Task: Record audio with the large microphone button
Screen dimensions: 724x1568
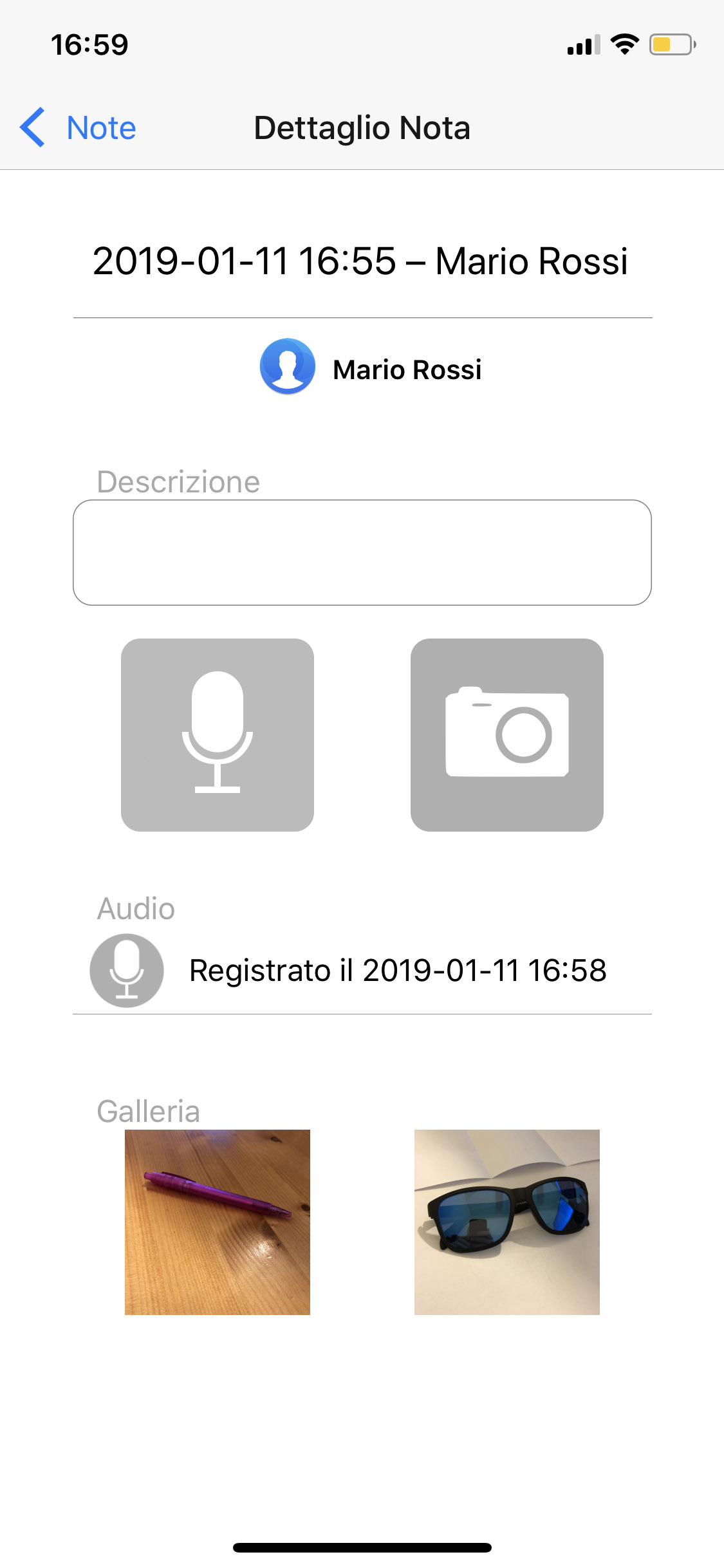Action: pos(218,735)
